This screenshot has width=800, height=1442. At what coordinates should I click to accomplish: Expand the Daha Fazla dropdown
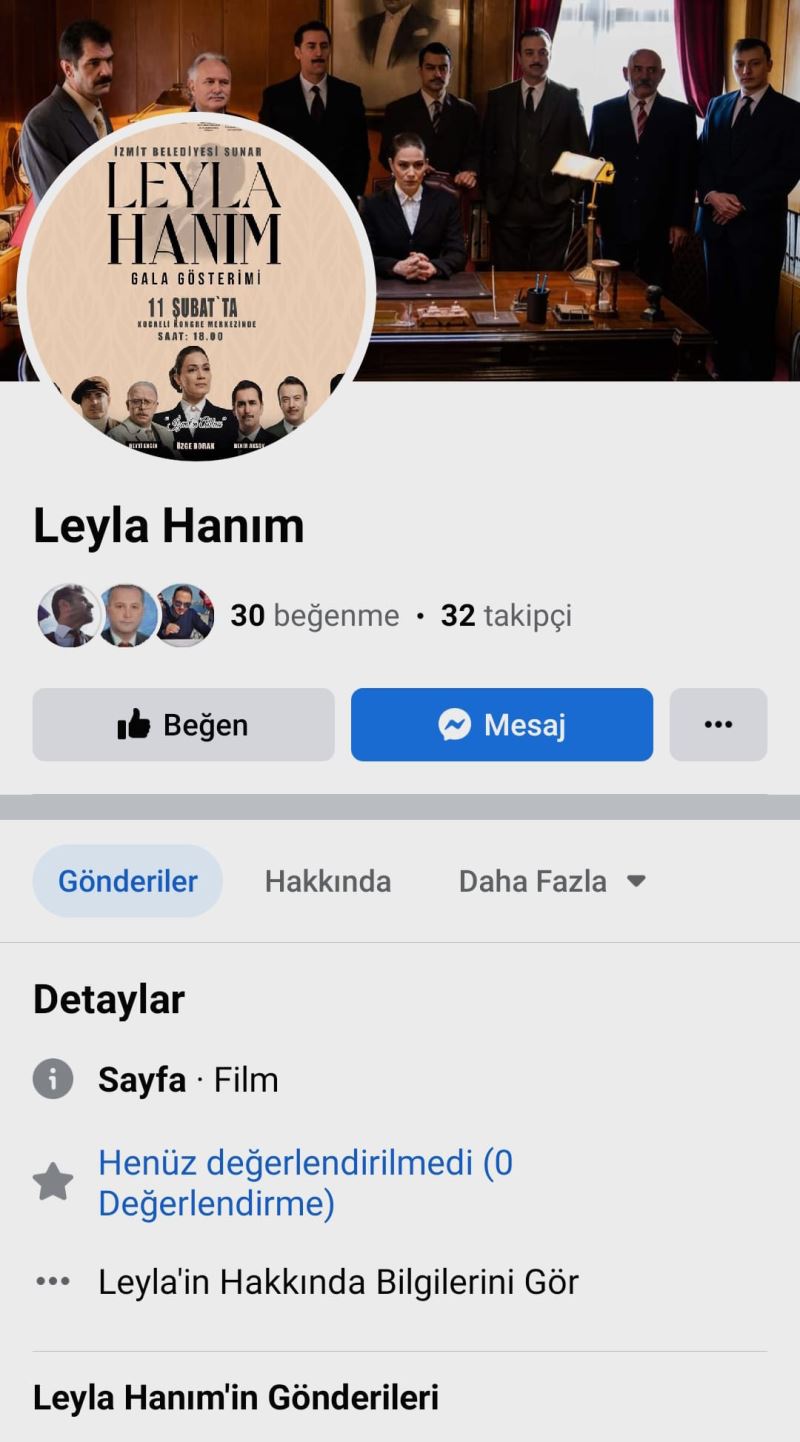pos(551,881)
